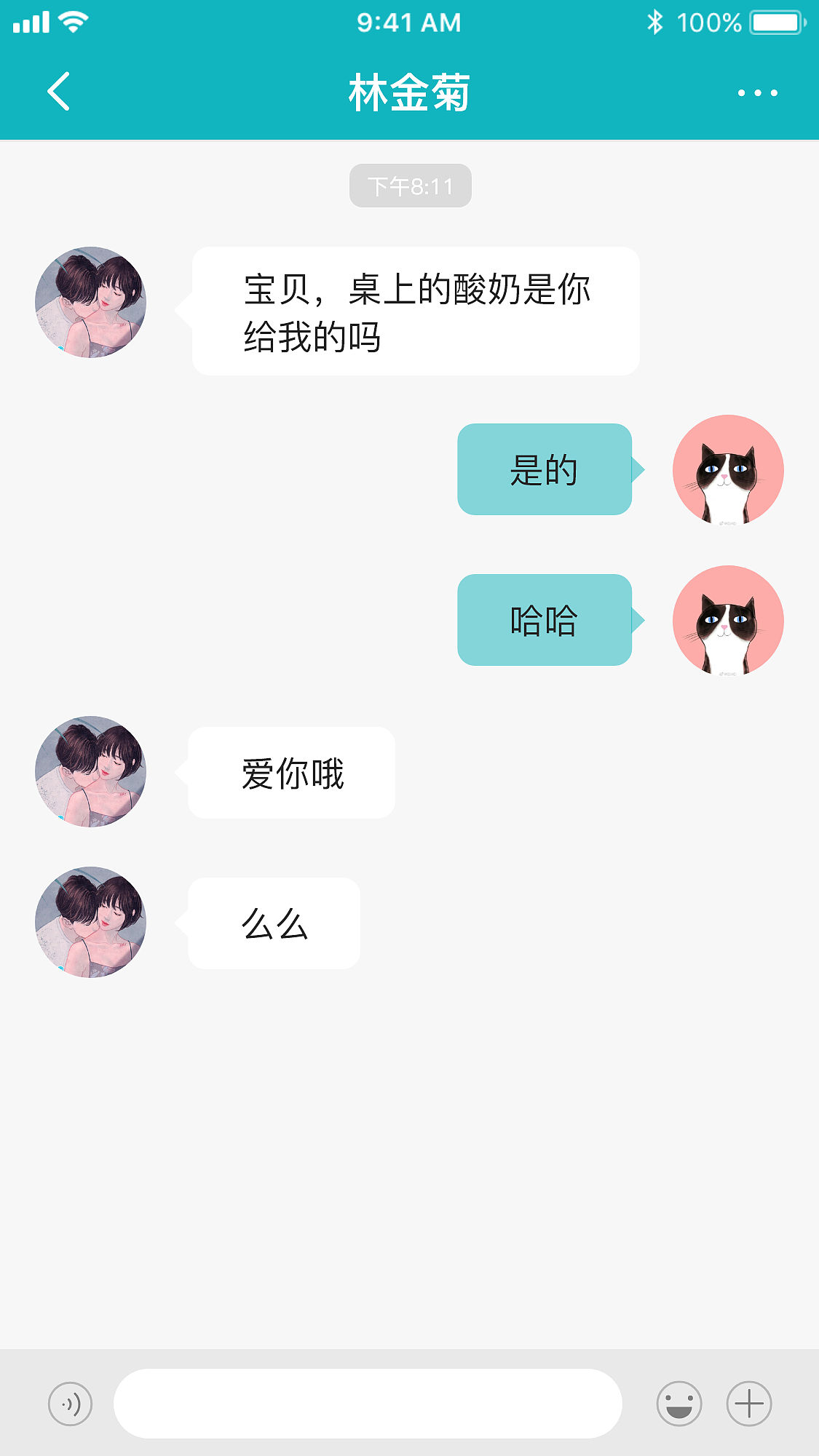The height and width of the screenshot is (1456, 819).
Task: Open contact avatar beside the 酸奶 message
Action: (91, 302)
